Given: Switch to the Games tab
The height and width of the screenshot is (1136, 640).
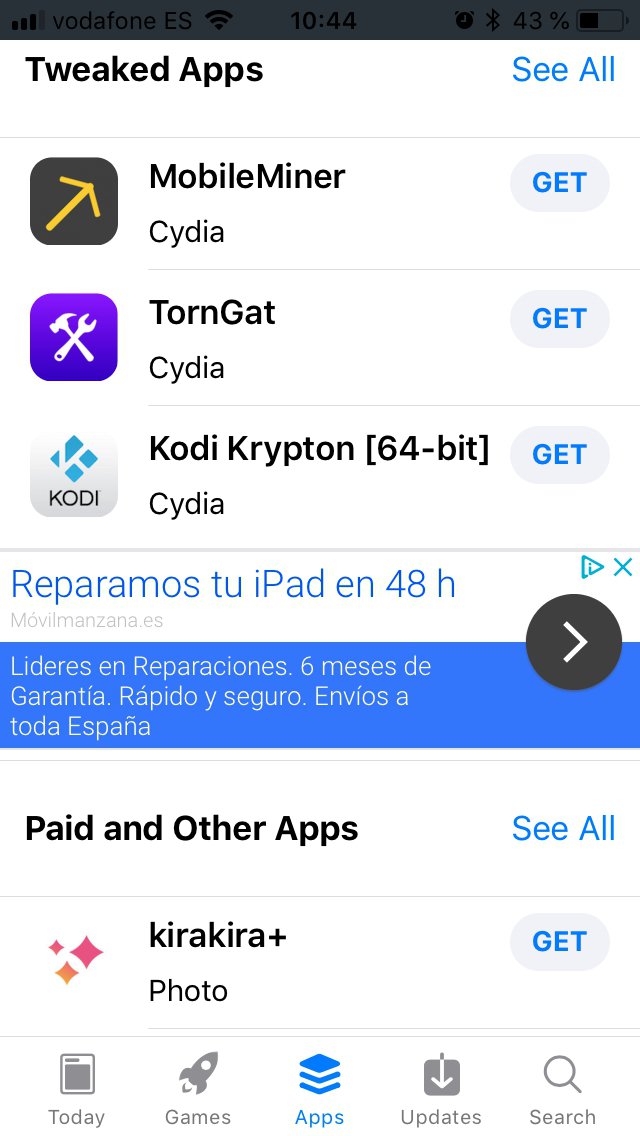Looking at the screenshot, I should click(198, 1090).
